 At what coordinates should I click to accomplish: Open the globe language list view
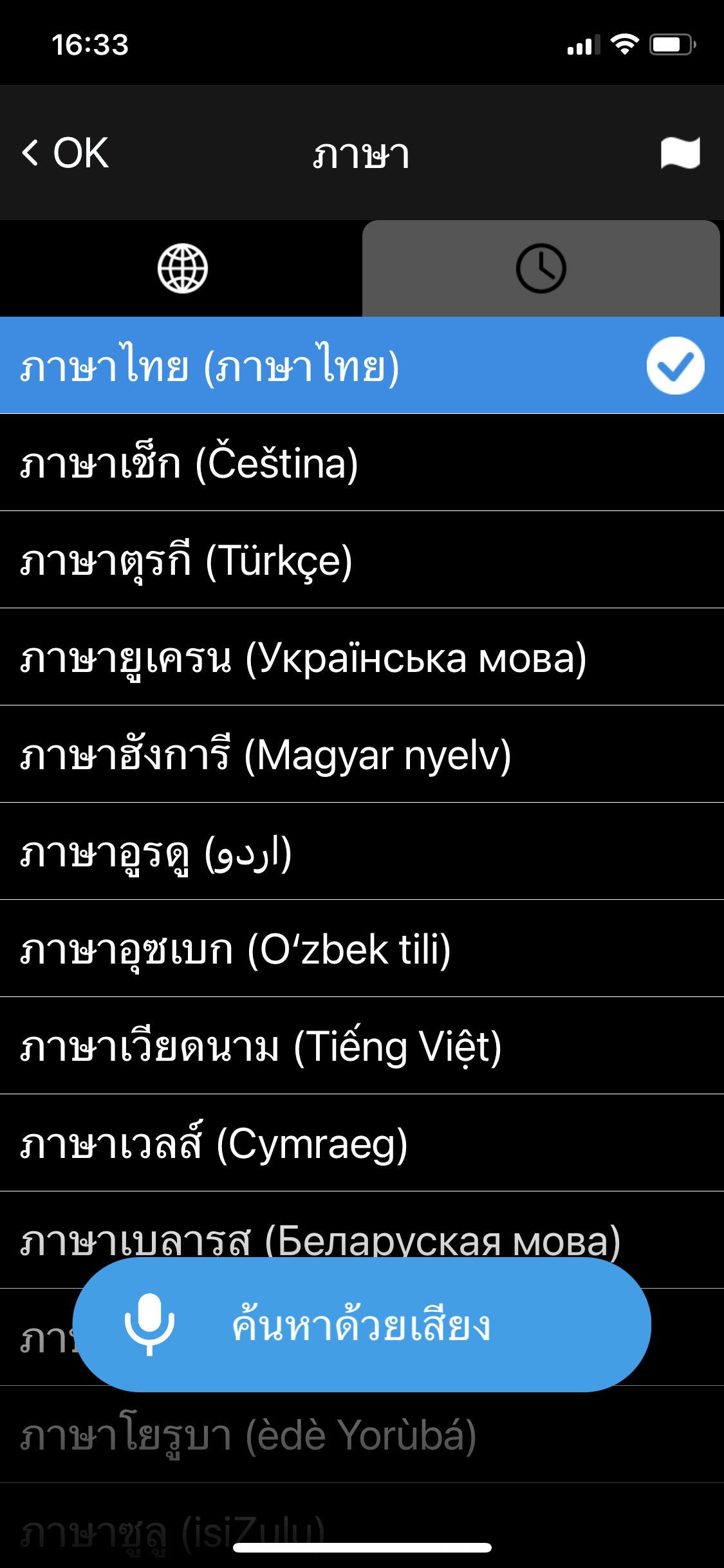point(182,268)
